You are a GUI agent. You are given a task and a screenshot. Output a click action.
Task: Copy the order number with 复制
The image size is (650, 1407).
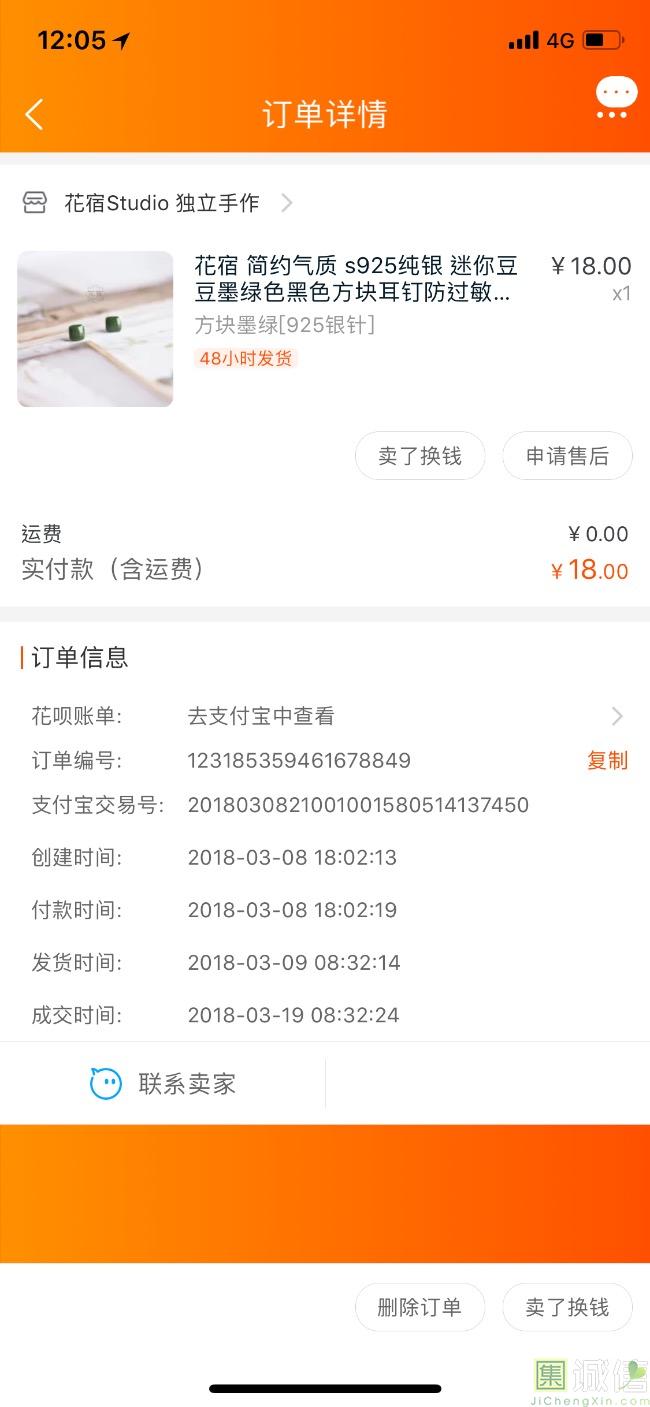tap(607, 761)
